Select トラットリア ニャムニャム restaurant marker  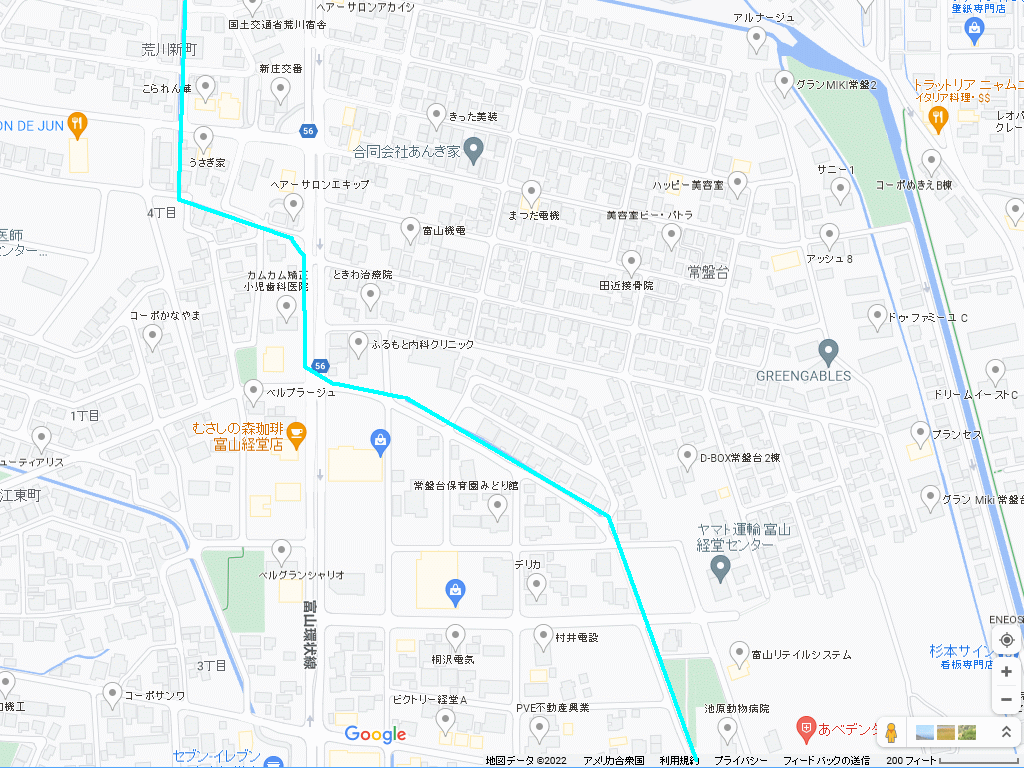pos(938,119)
